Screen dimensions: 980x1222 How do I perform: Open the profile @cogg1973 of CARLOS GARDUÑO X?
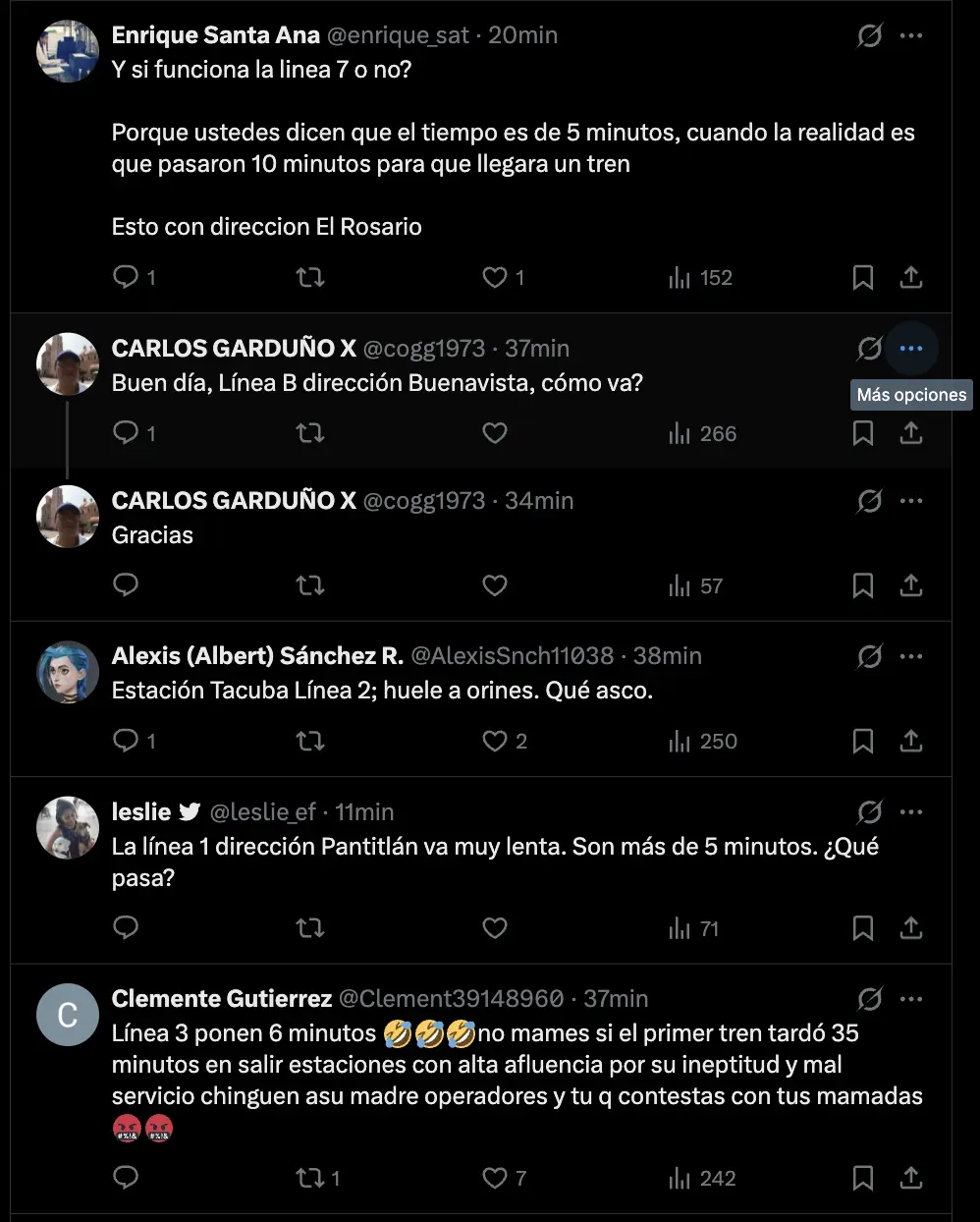pyautogui.click(x=426, y=348)
